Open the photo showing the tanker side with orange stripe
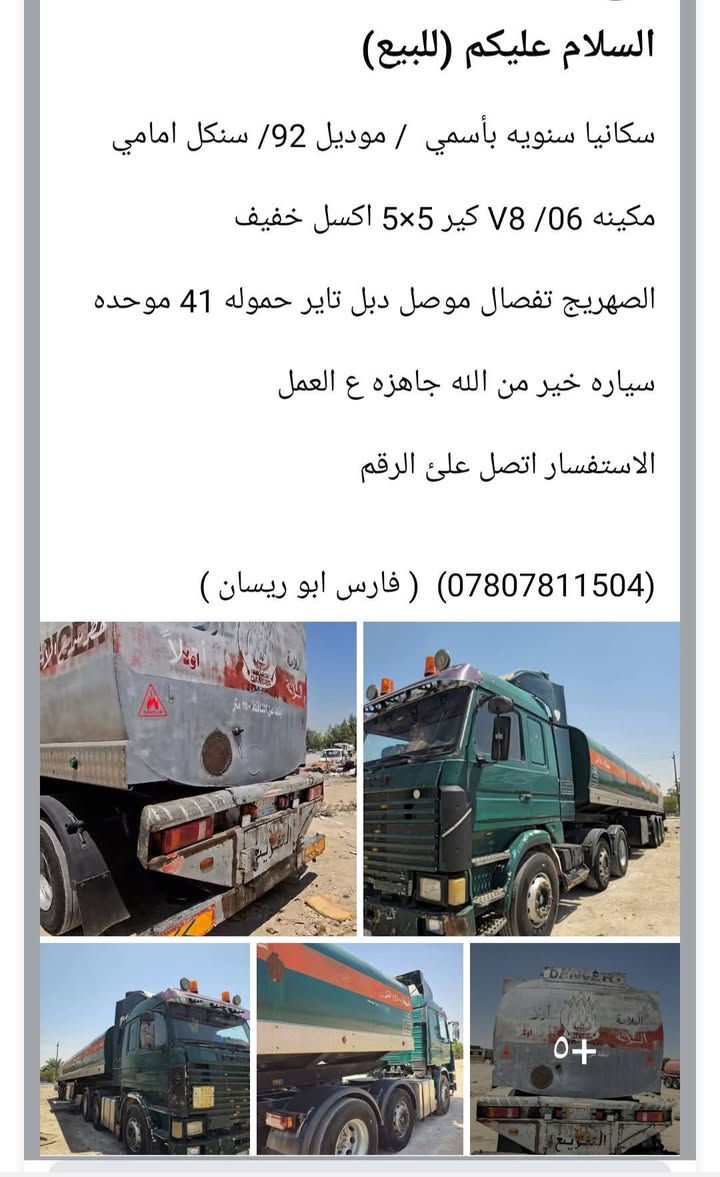This screenshot has height=1177, width=720. pyautogui.click(x=360, y=1049)
